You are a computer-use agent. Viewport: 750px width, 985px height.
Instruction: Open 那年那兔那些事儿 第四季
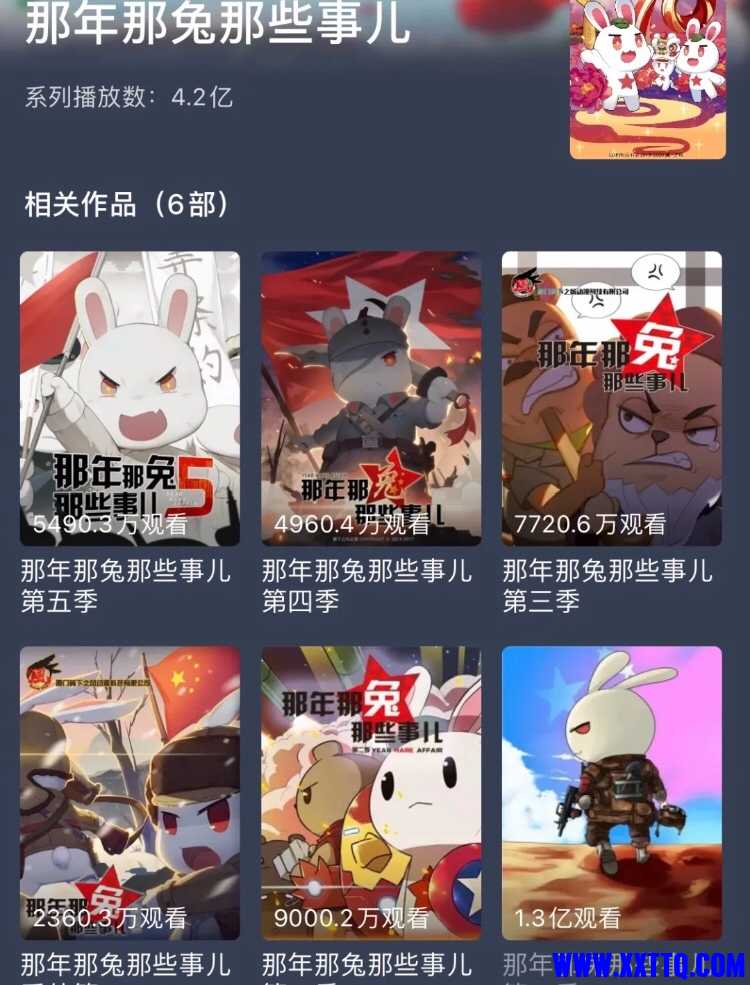(371, 398)
